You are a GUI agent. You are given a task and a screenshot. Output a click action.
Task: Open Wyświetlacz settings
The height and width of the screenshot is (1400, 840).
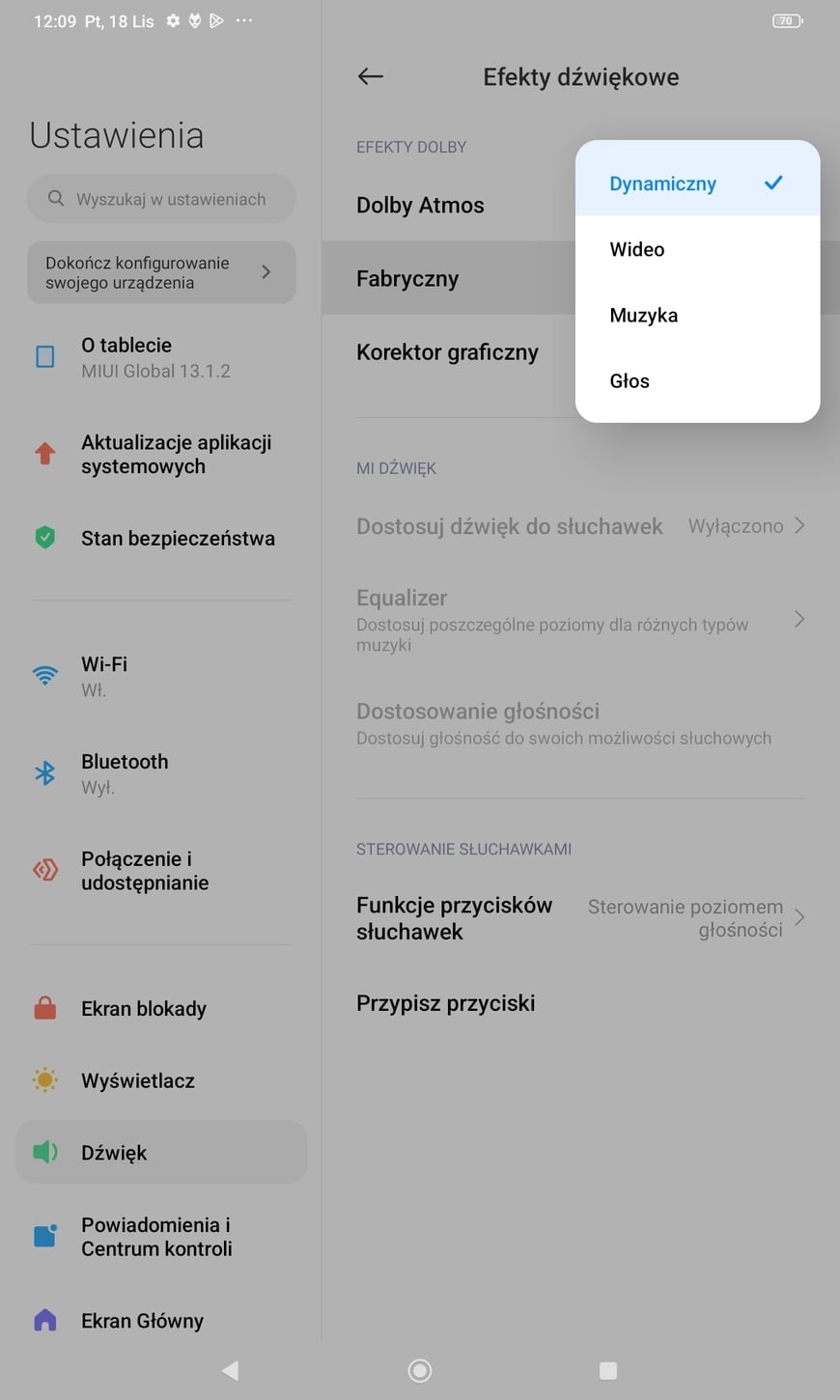pos(161,1080)
